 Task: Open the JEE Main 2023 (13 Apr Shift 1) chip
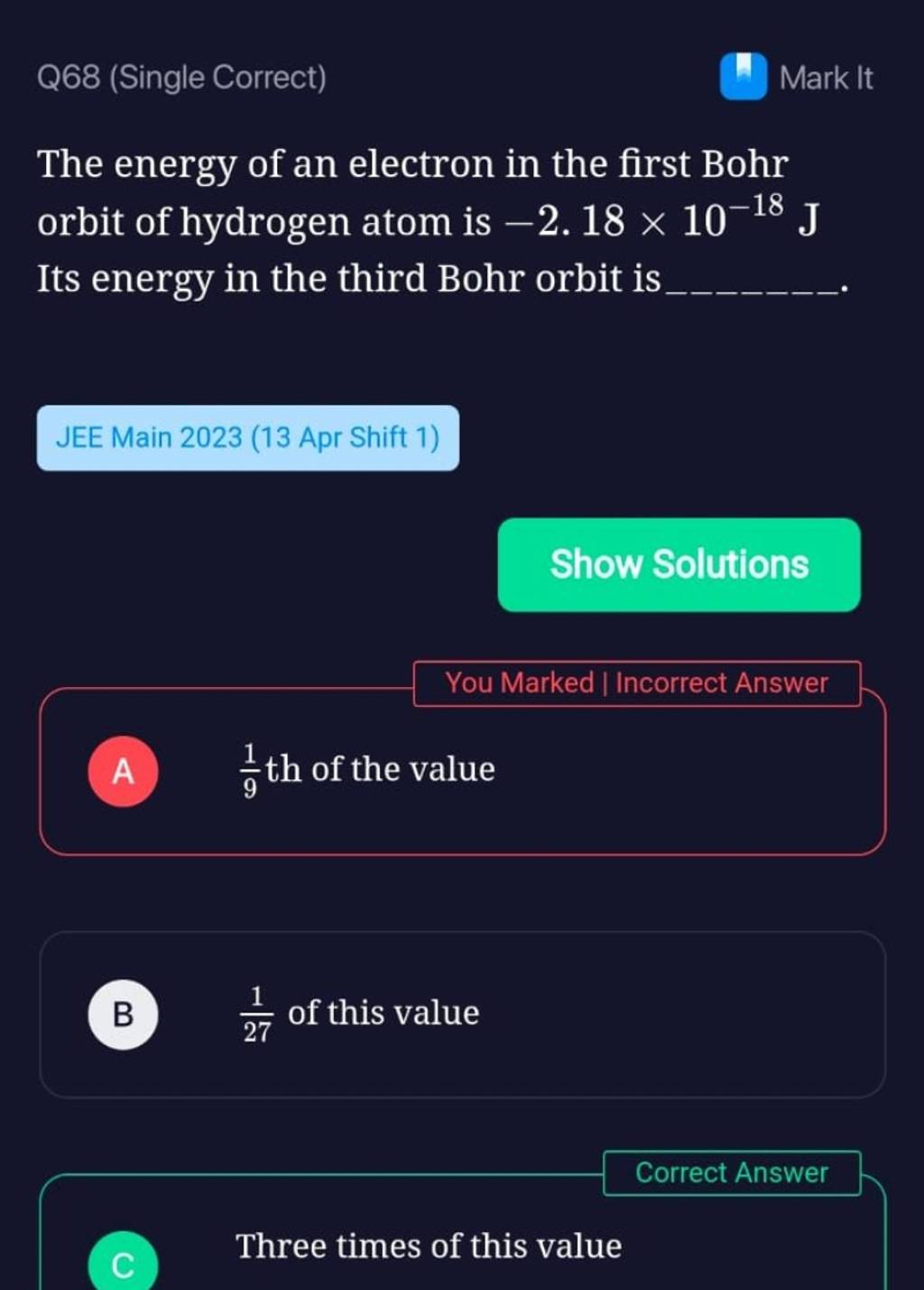click(248, 438)
